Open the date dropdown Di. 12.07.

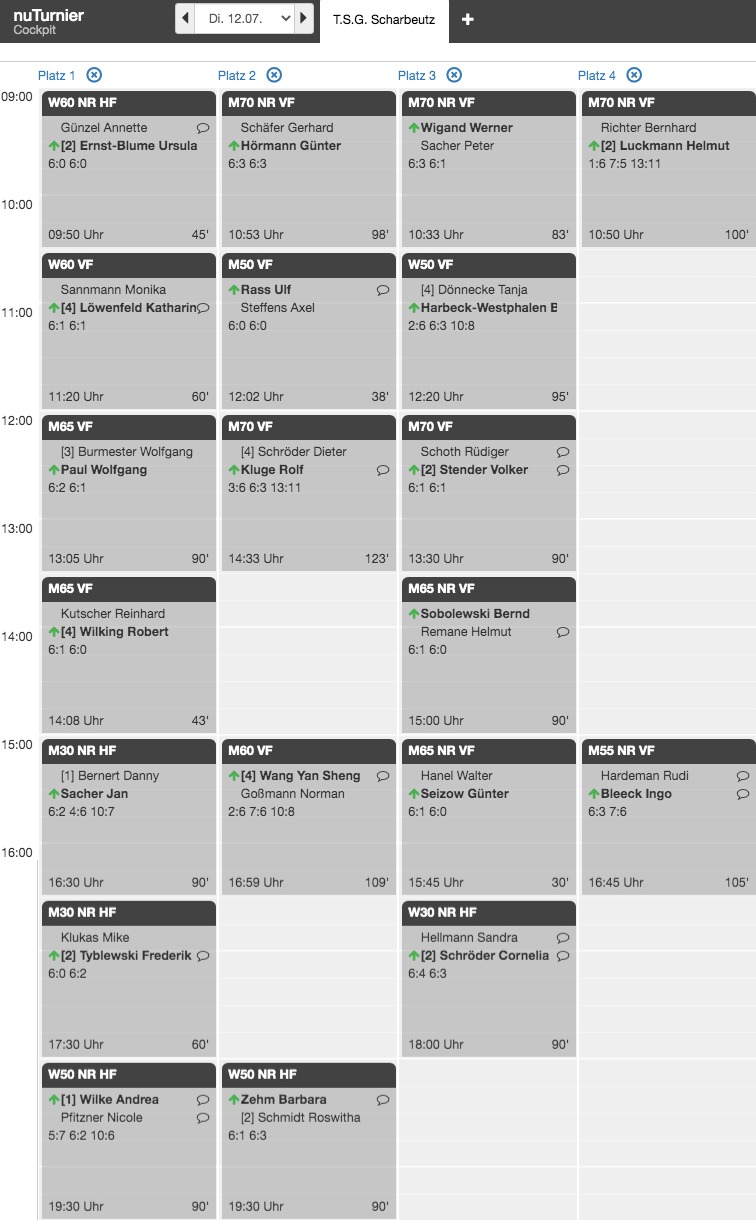tap(245, 19)
